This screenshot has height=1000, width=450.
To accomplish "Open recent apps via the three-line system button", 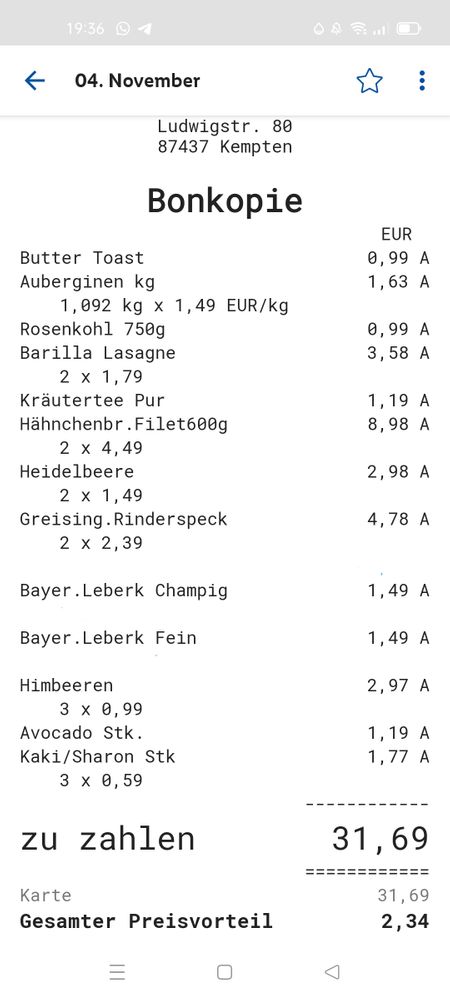I will point(117,972).
